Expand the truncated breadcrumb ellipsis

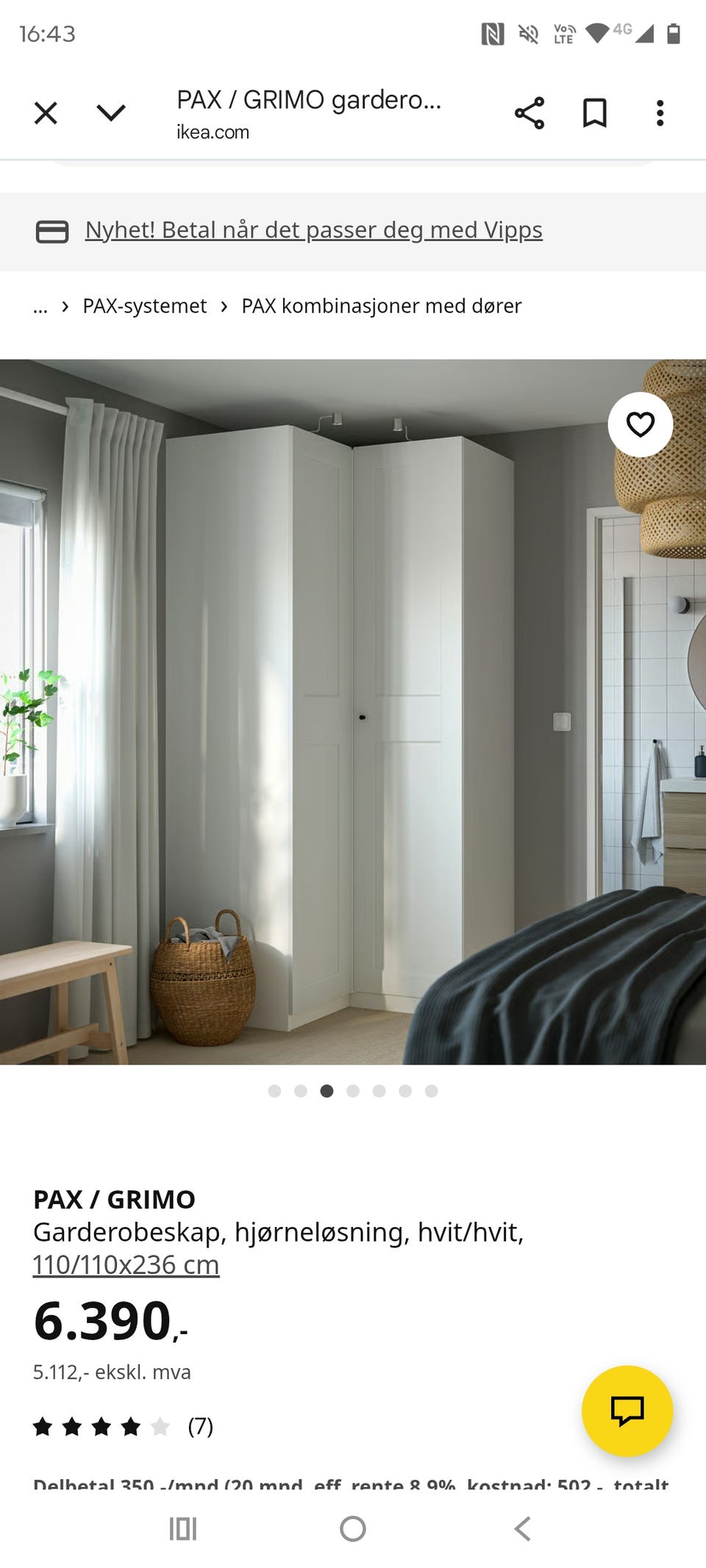40,306
